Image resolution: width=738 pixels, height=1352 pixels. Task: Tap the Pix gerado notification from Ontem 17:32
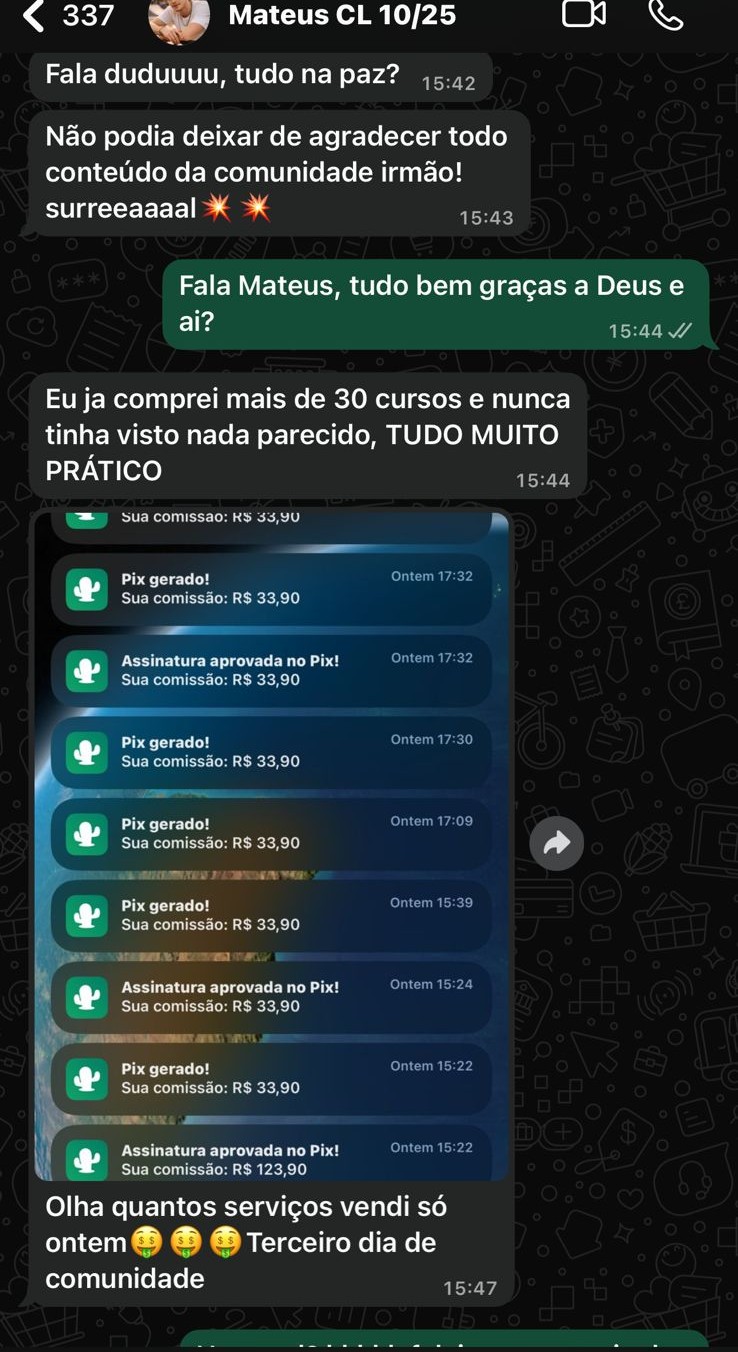point(270,588)
